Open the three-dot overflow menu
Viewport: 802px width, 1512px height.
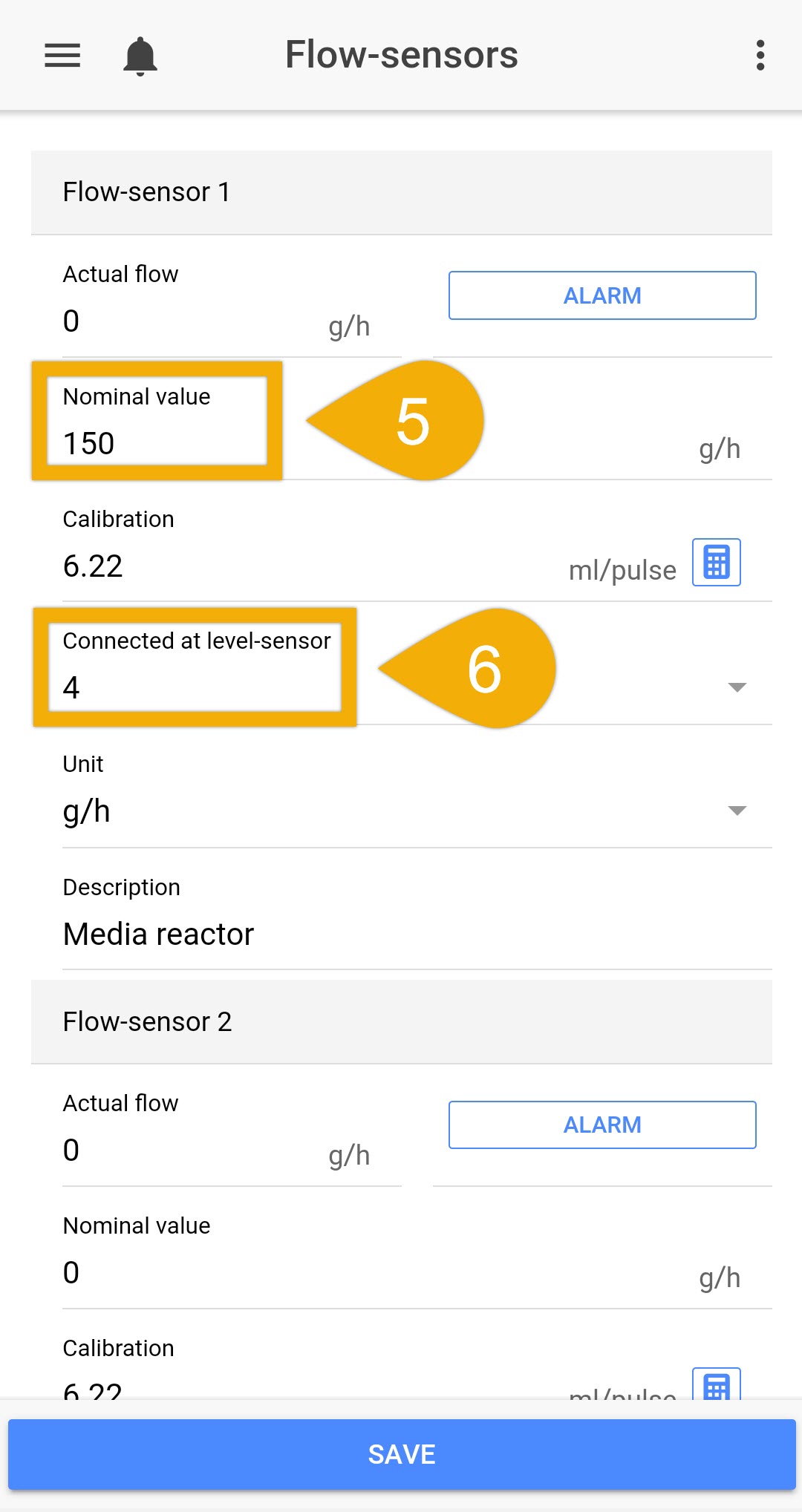click(761, 55)
